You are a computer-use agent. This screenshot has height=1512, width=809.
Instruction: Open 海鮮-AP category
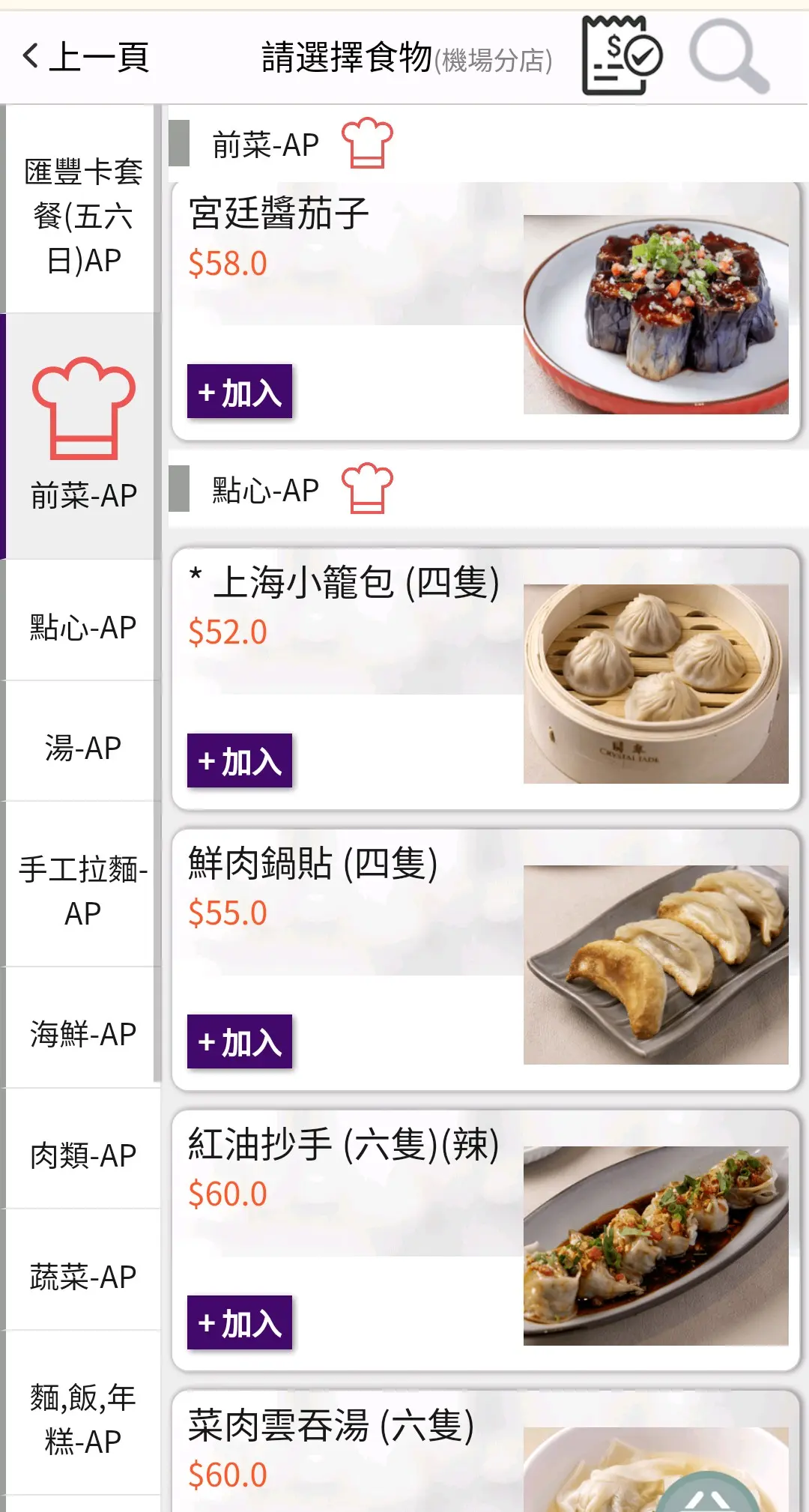pos(82,1034)
